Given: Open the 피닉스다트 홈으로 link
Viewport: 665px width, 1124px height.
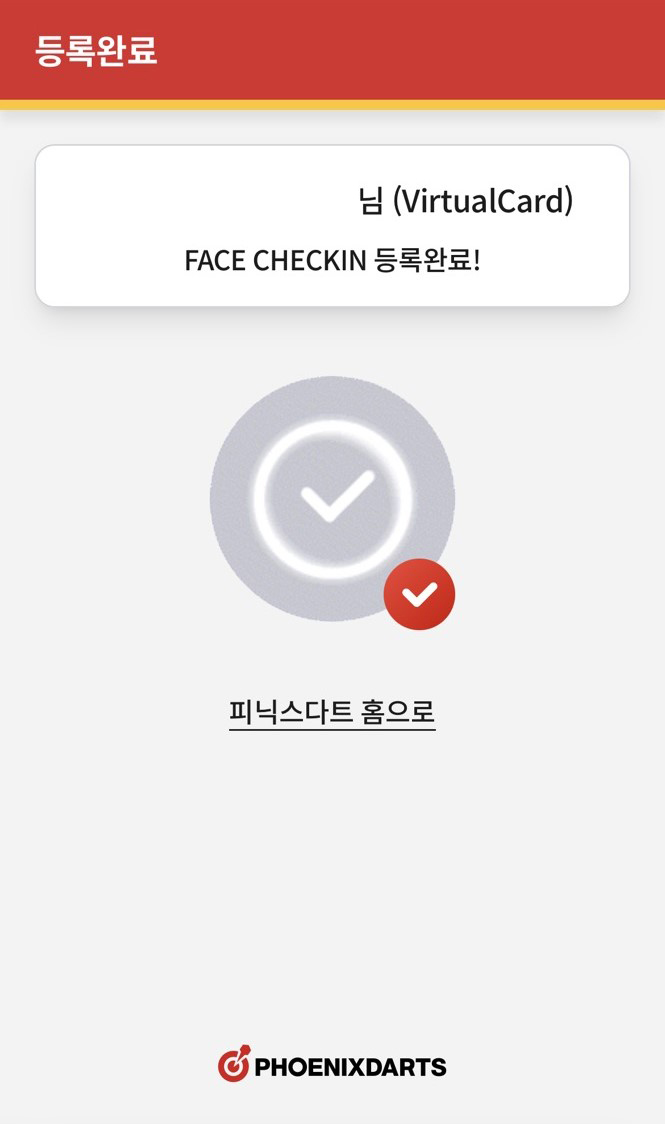Looking at the screenshot, I should pos(332,713).
